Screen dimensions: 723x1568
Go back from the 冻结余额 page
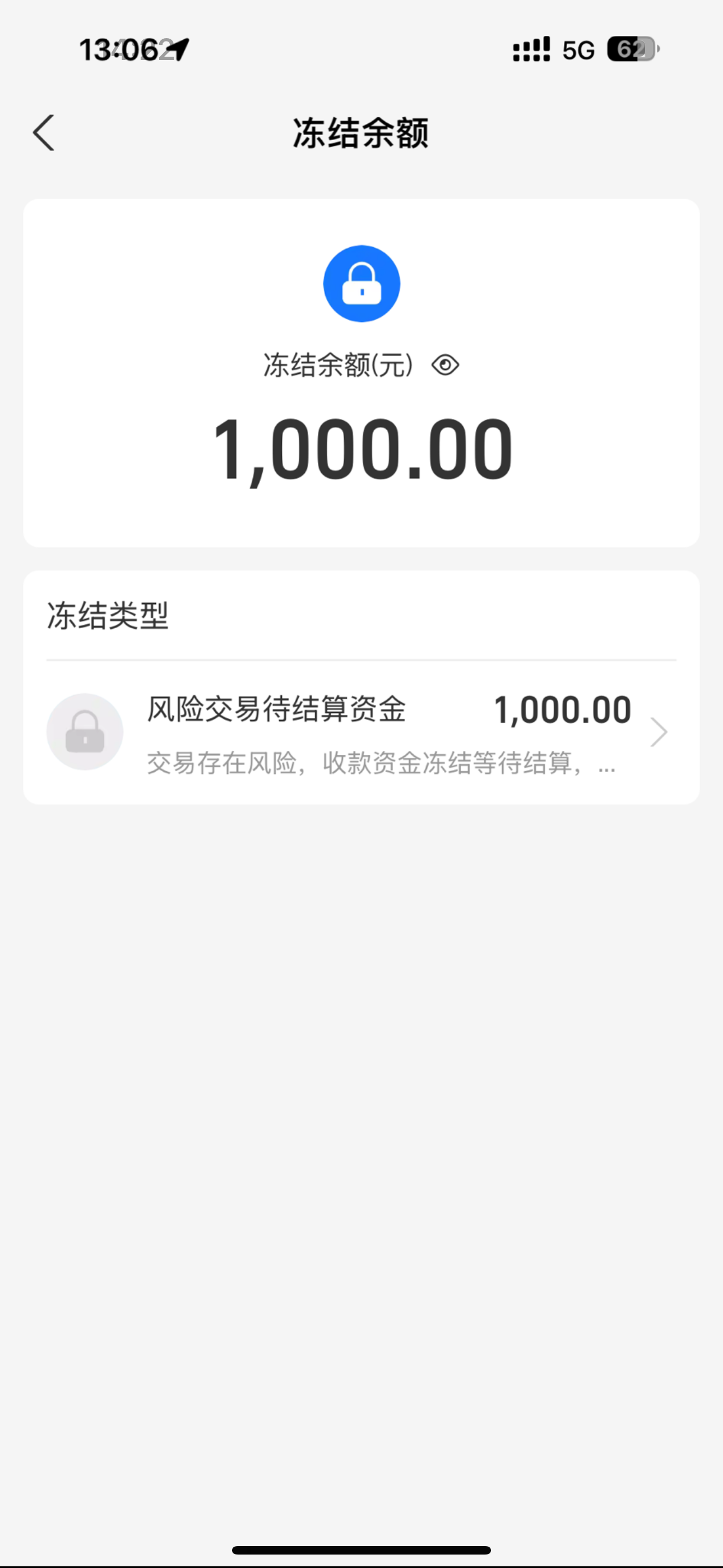pyautogui.click(x=44, y=133)
